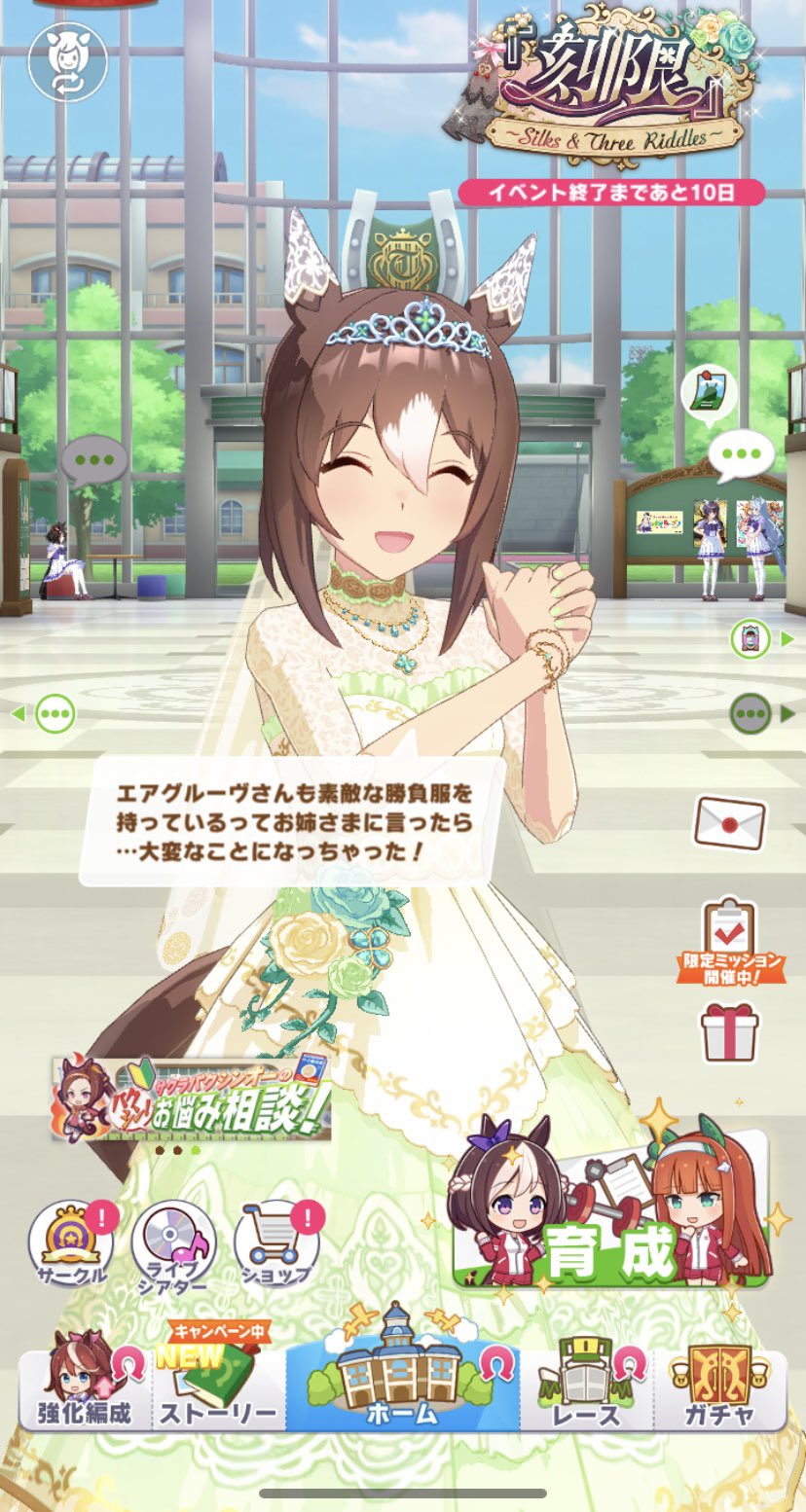The width and height of the screenshot is (806, 1512).
Task: Switch the home screen character icon
Action: [67, 60]
